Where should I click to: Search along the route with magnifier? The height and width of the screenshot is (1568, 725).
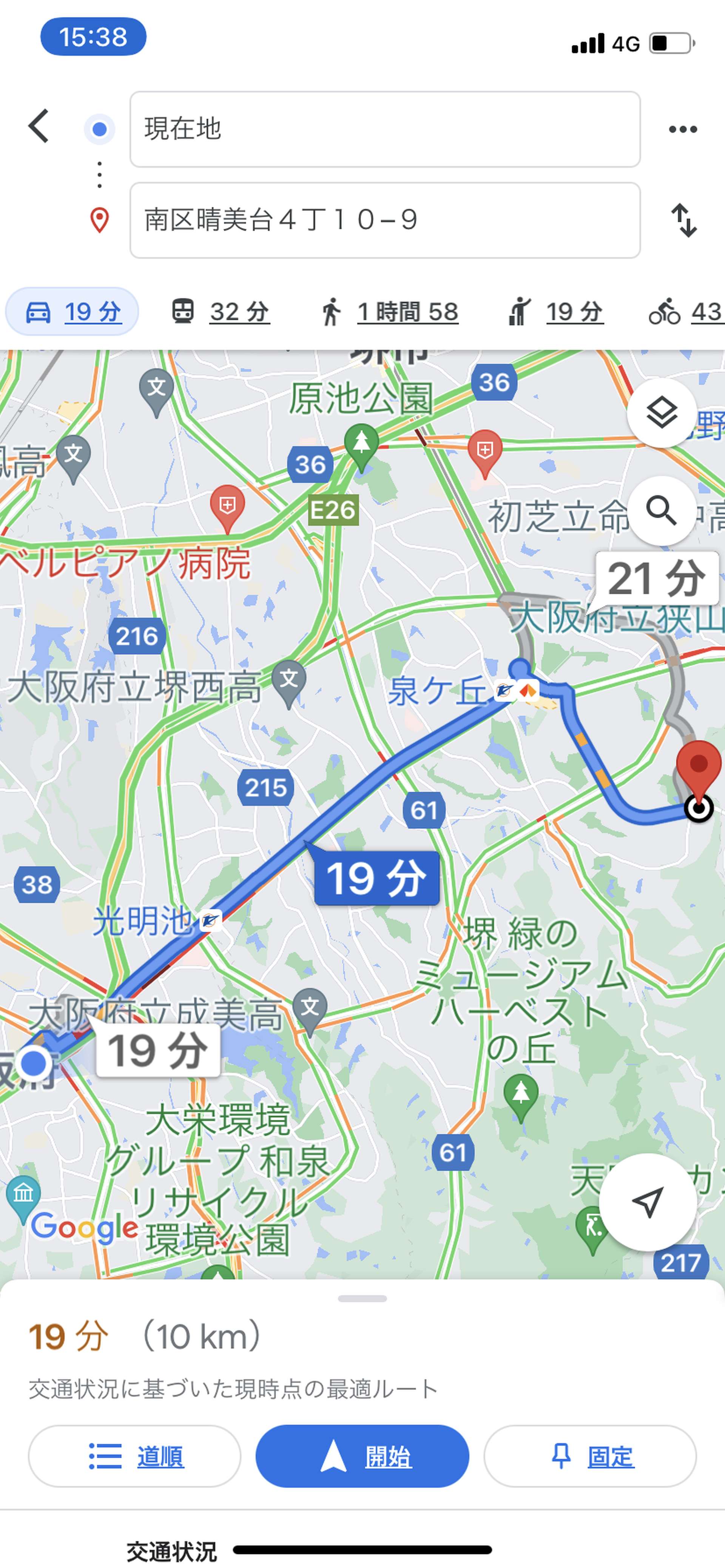(662, 511)
